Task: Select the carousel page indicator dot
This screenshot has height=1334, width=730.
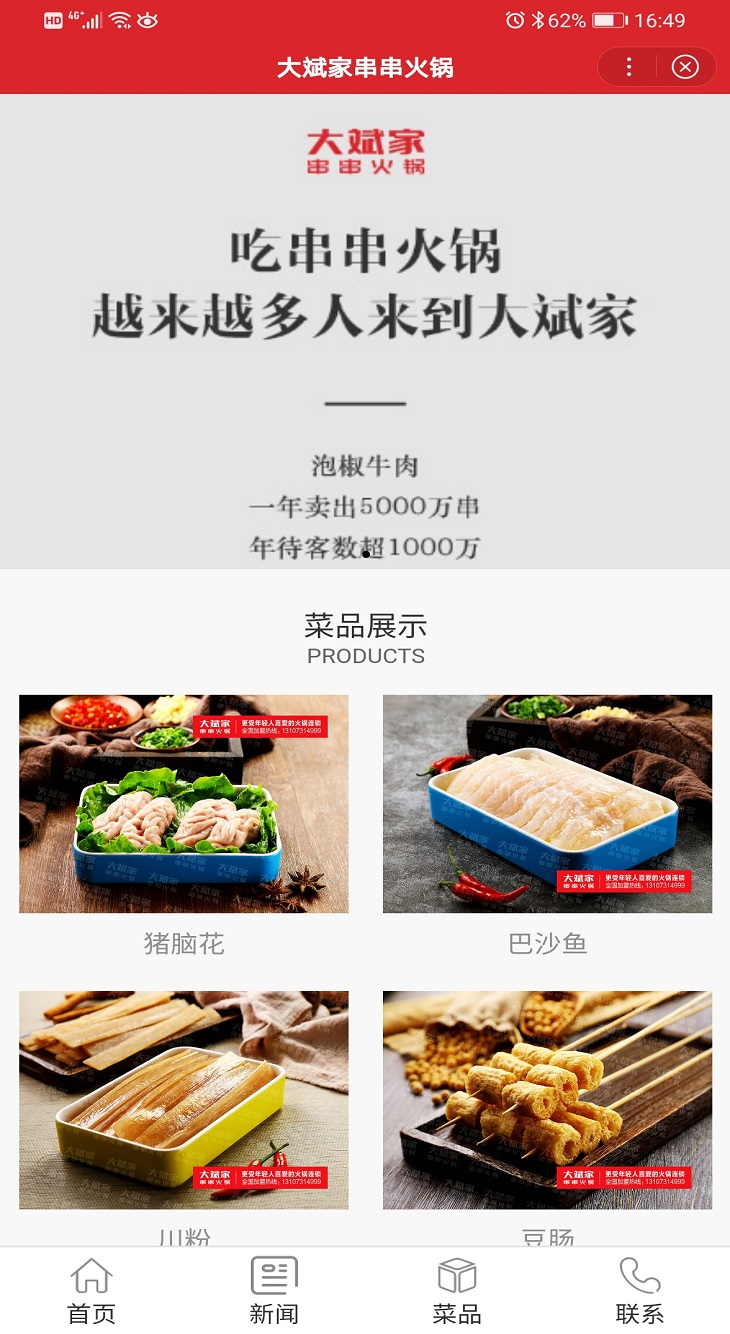Action: pos(366,553)
